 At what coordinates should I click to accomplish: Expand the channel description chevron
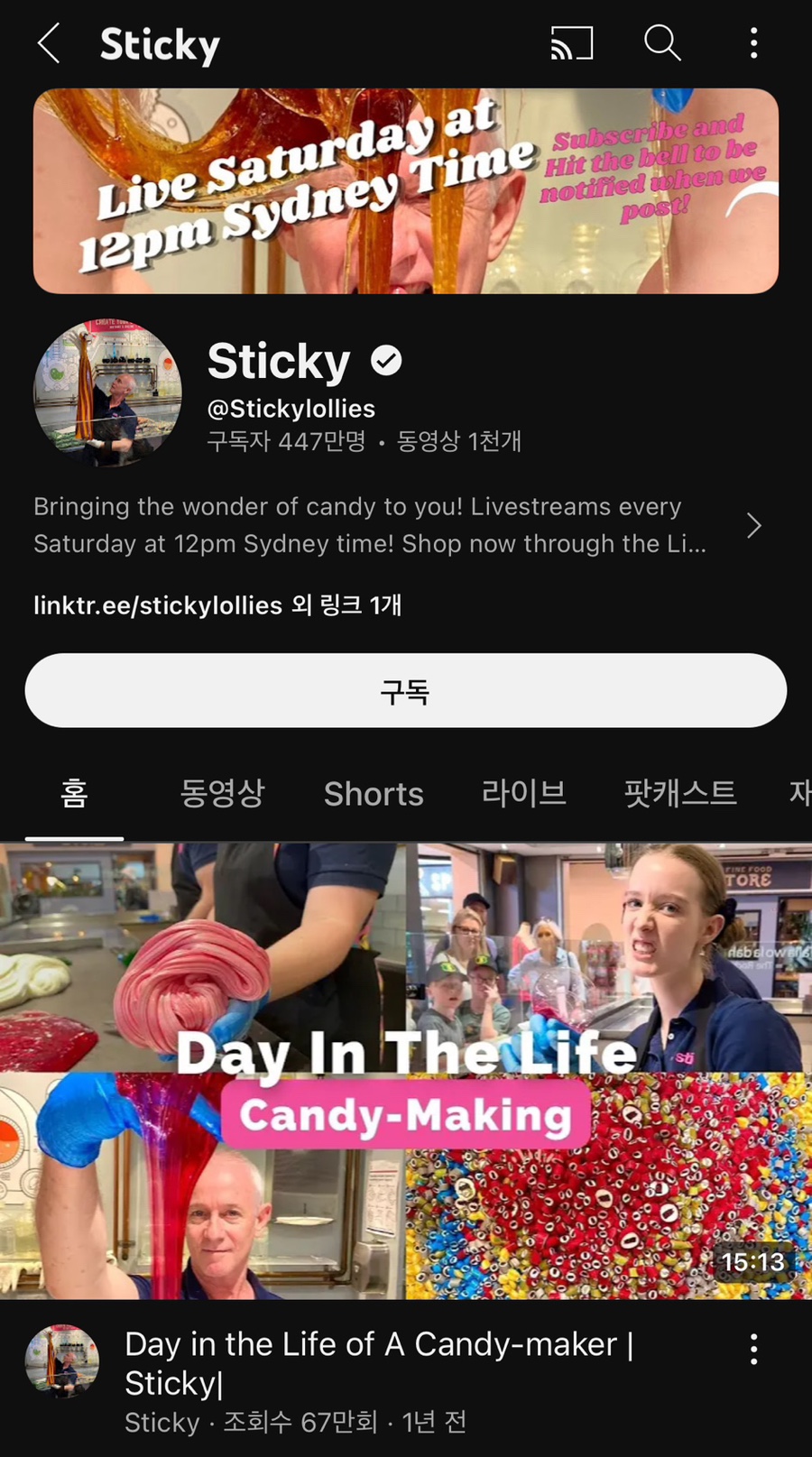click(x=753, y=525)
